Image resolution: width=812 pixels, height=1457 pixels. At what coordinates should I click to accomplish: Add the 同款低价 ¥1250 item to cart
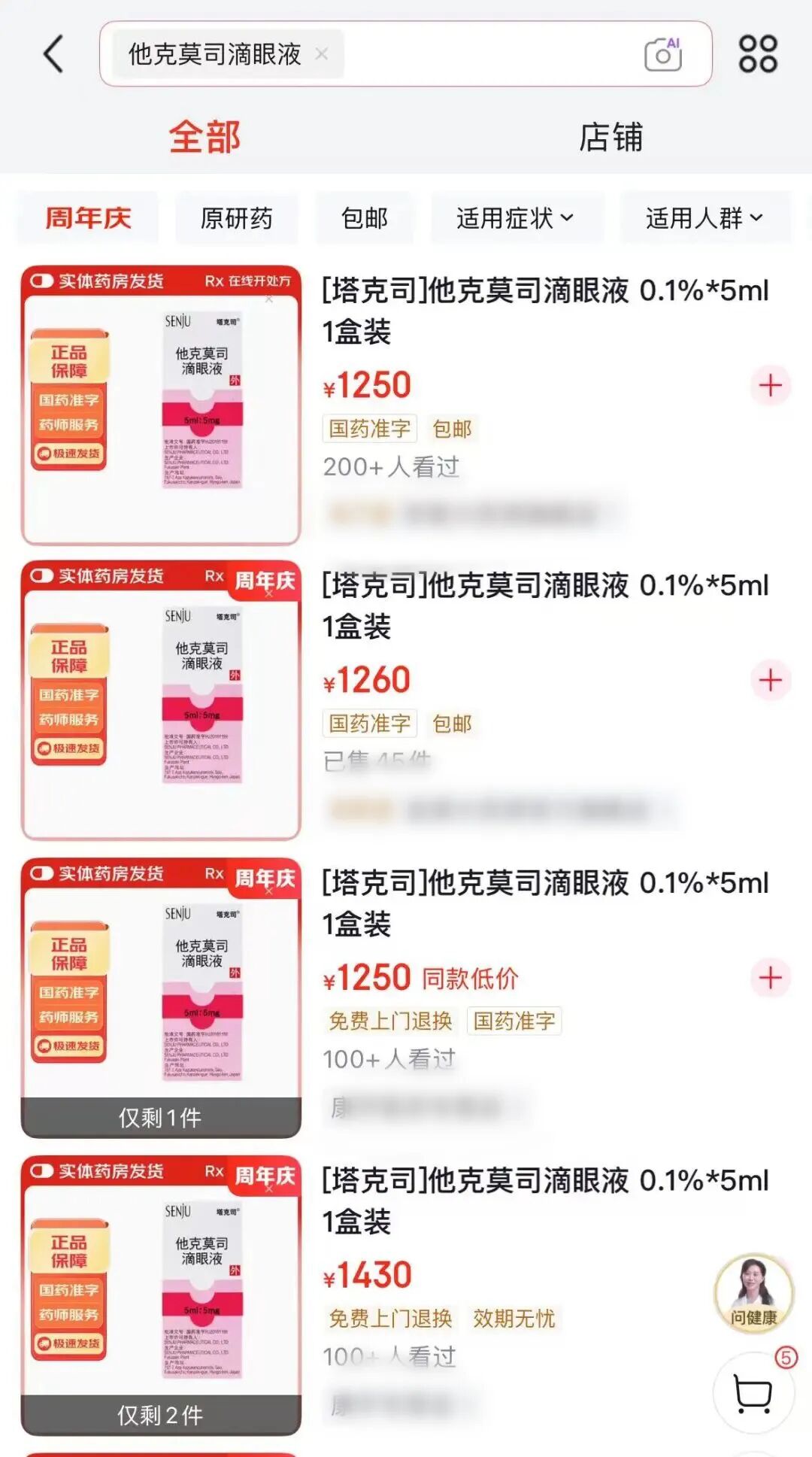[x=770, y=978]
